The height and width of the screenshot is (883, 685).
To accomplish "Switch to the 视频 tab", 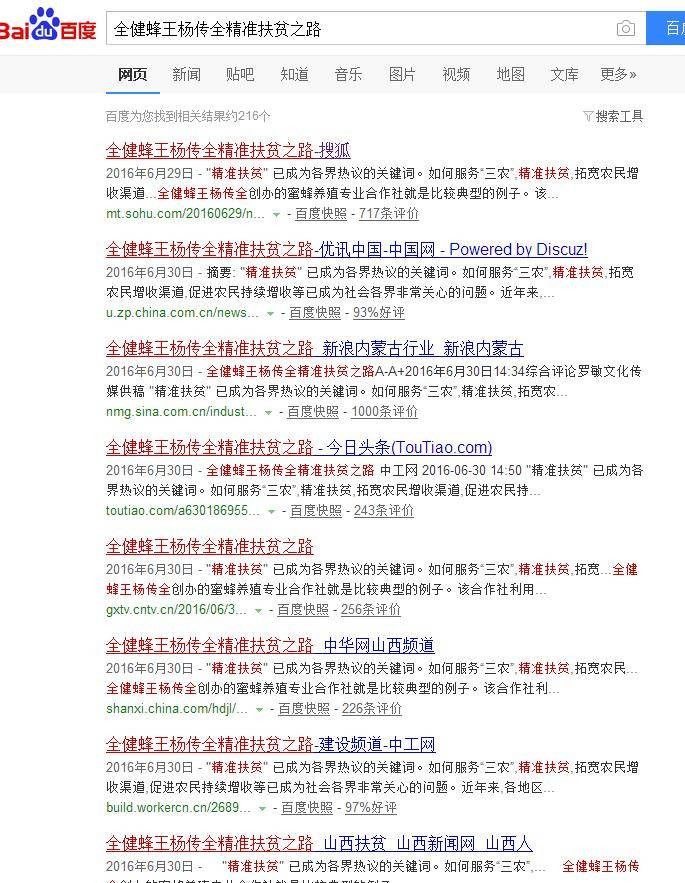I will point(456,74).
